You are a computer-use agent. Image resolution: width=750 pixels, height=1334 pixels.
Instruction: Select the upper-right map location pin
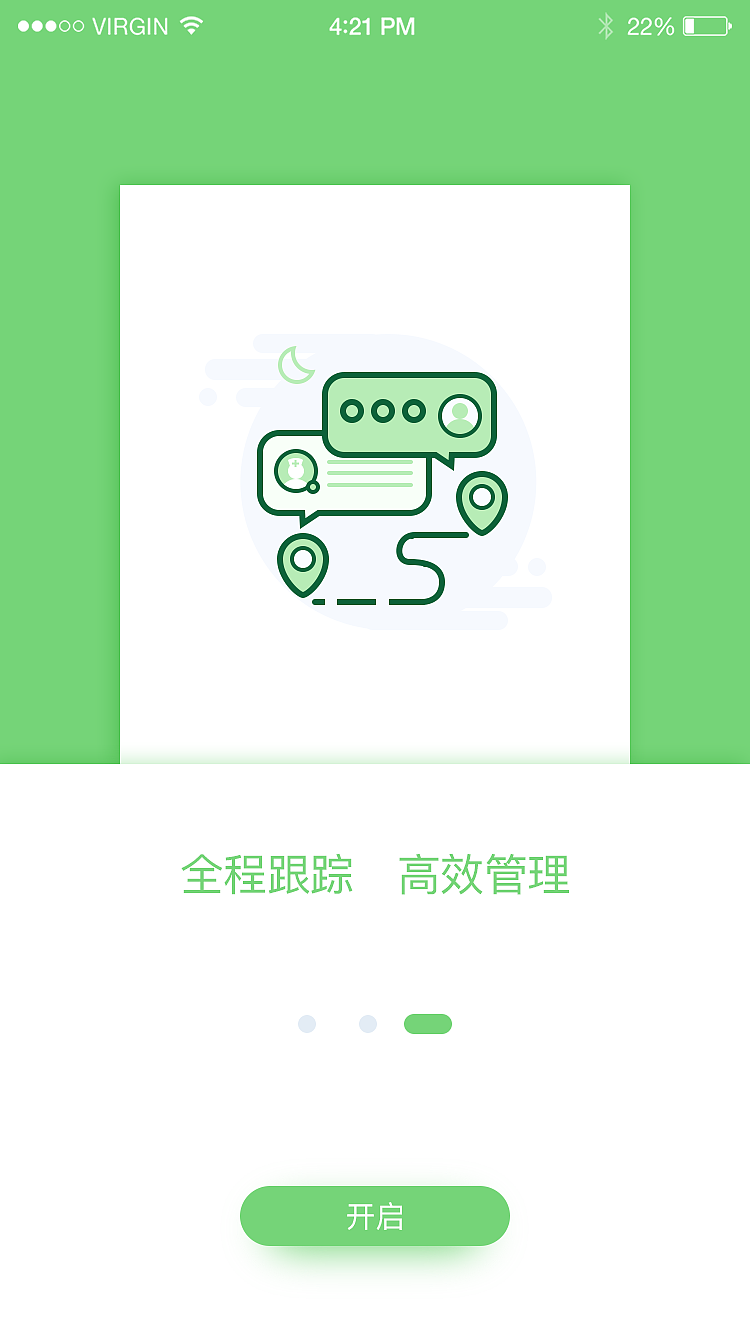[x=481, y=503]
